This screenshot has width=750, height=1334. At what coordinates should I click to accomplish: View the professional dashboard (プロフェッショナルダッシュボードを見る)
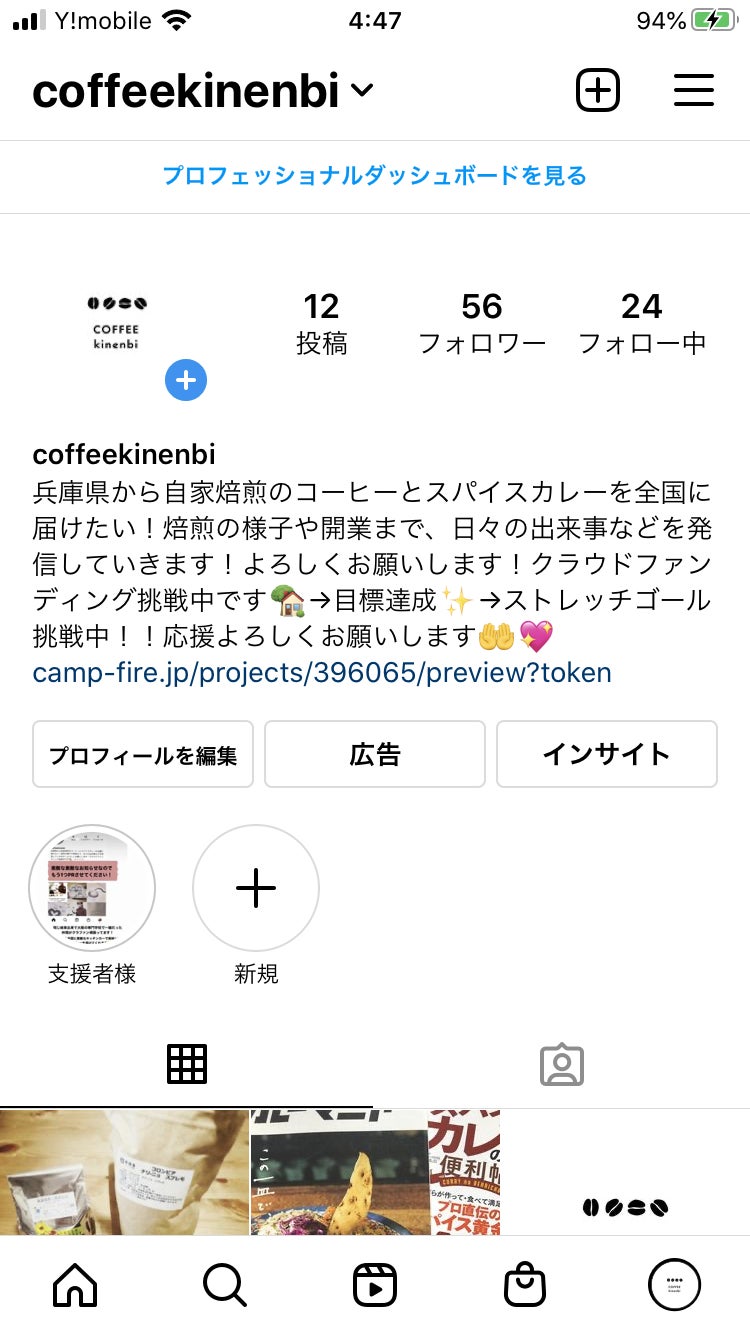pos(374,176)
